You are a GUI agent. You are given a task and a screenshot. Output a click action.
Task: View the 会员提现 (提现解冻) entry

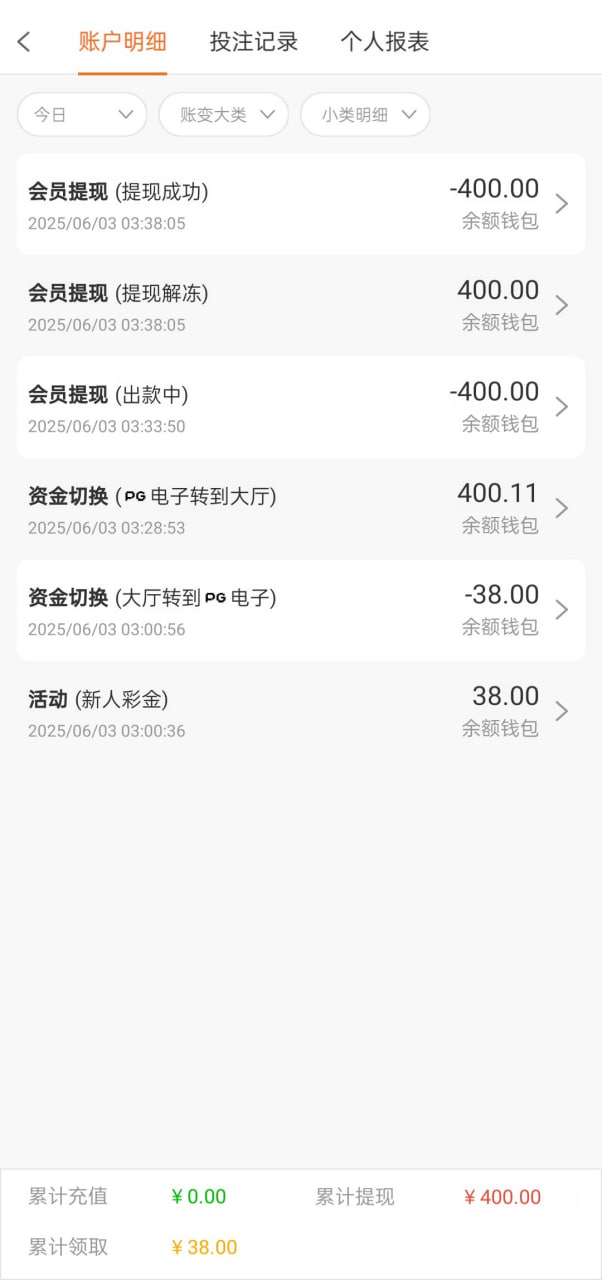[x=300, y=305]
